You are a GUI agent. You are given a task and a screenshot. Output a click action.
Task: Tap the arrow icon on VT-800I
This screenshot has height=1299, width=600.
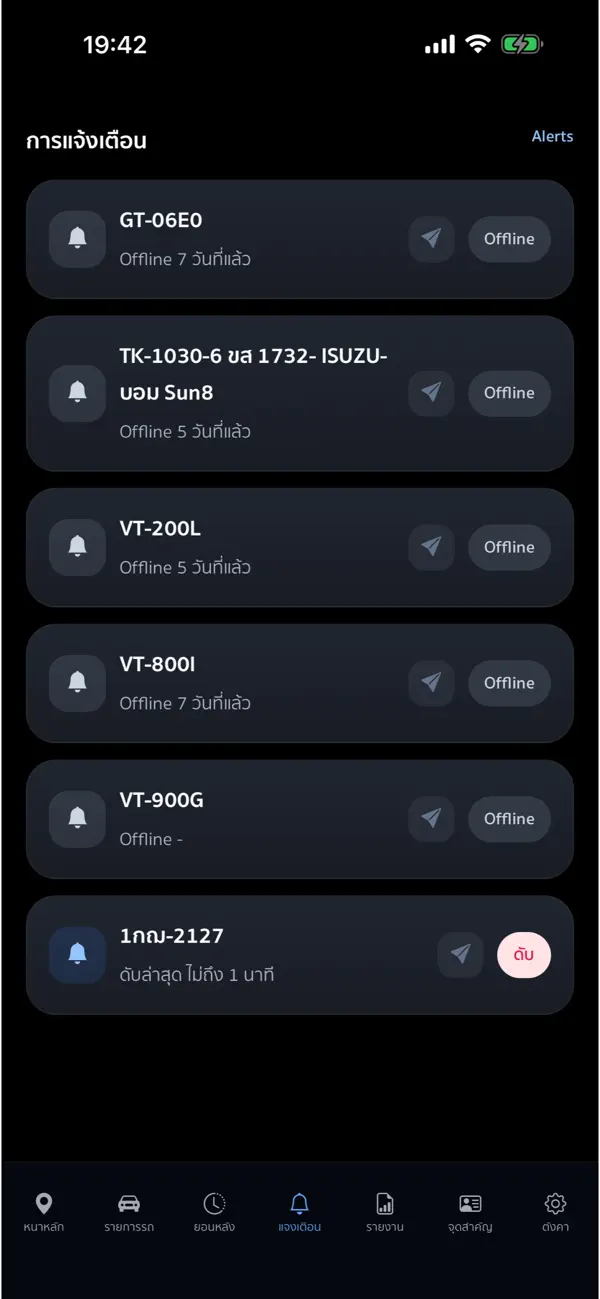pos(431,683)
